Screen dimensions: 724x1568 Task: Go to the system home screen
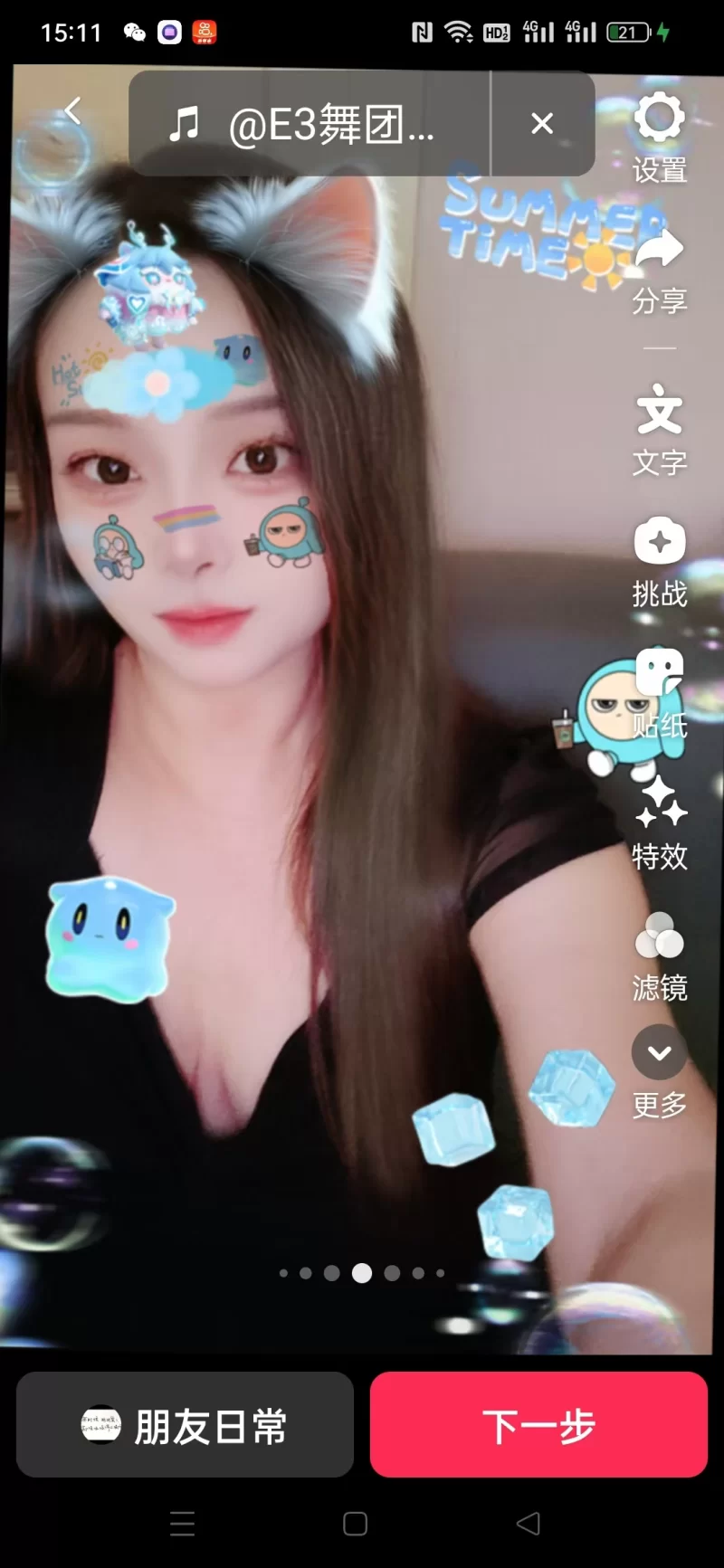point(355,1524)
